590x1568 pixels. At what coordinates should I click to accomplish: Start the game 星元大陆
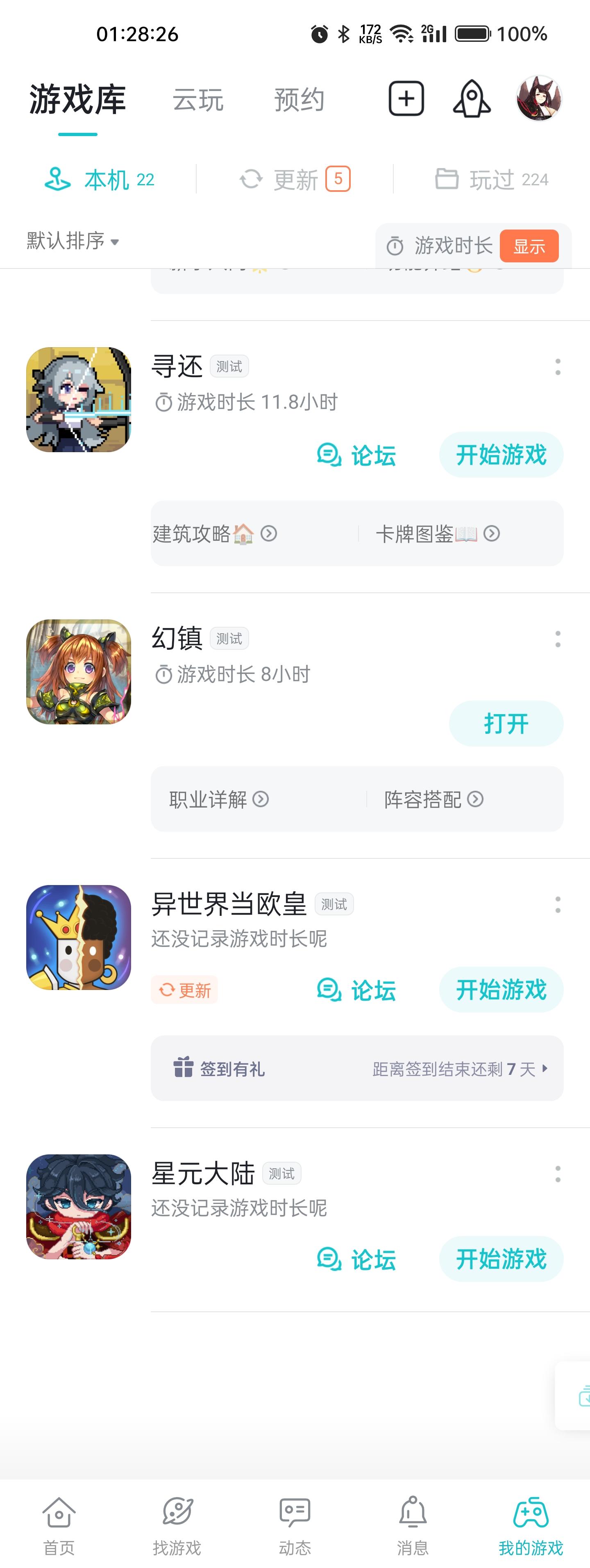click(501, 1259)
